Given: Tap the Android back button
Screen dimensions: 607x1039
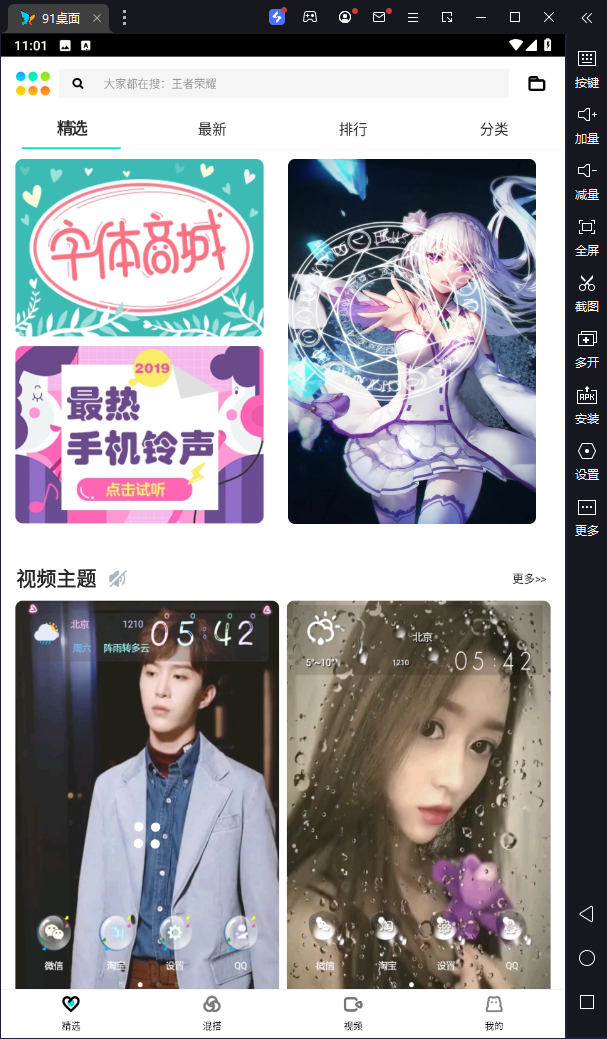Looking at the screenshot, I should click(x=587, y=914).
